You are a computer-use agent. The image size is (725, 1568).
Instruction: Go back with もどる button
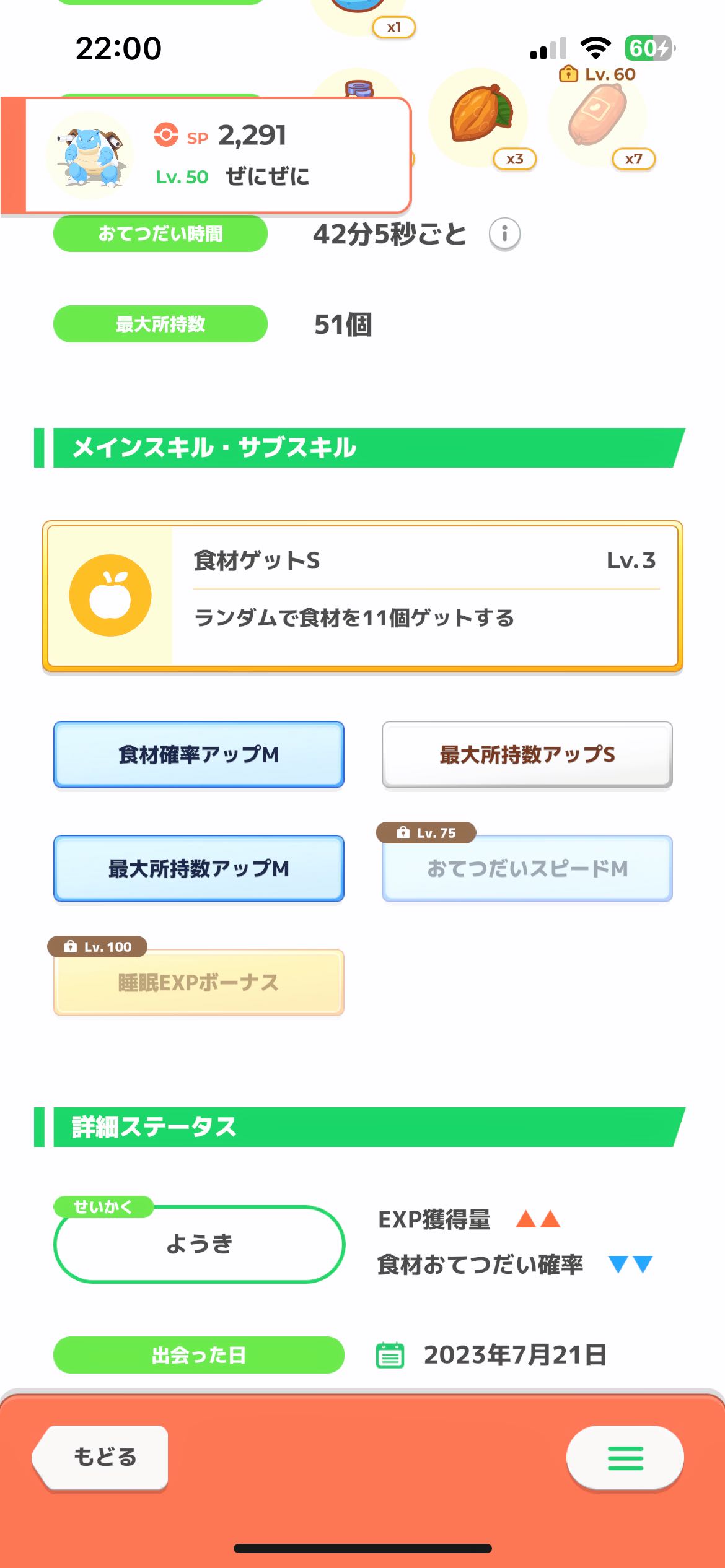pyautogui.click(x=101, y=1457)
